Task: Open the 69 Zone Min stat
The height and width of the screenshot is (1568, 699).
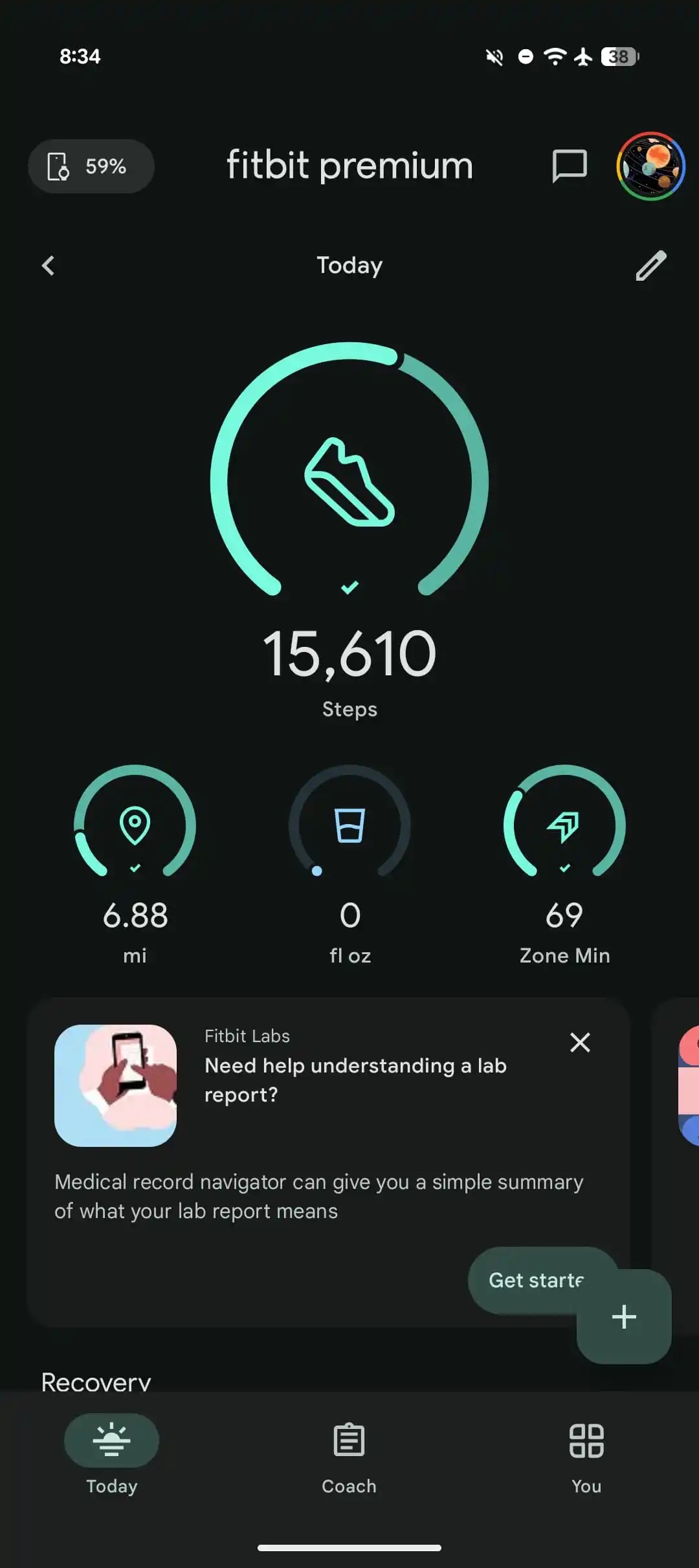Action: coord(564,860)
